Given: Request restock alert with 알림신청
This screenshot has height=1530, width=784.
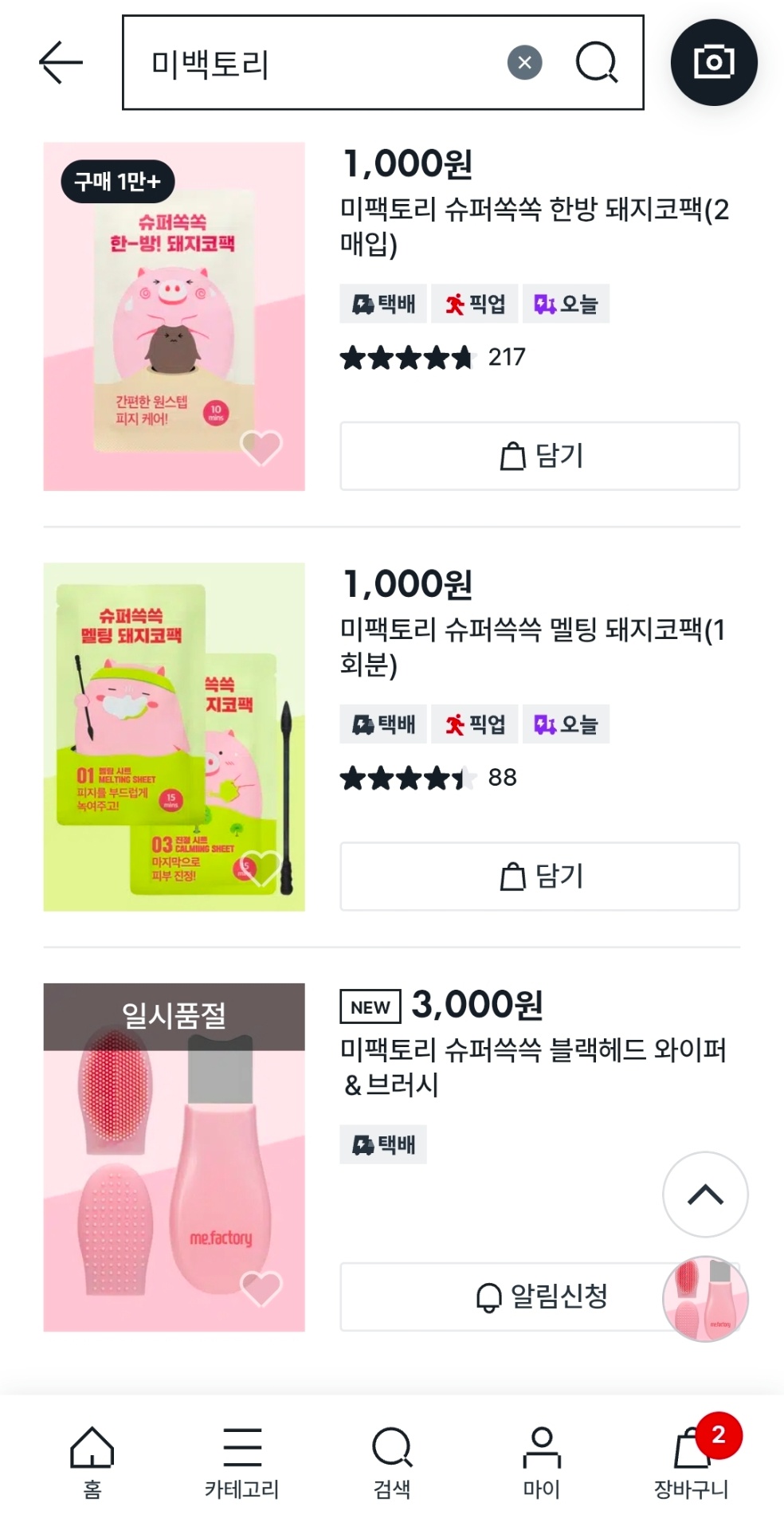Looking at the screenshot, I should (502, 1297).
